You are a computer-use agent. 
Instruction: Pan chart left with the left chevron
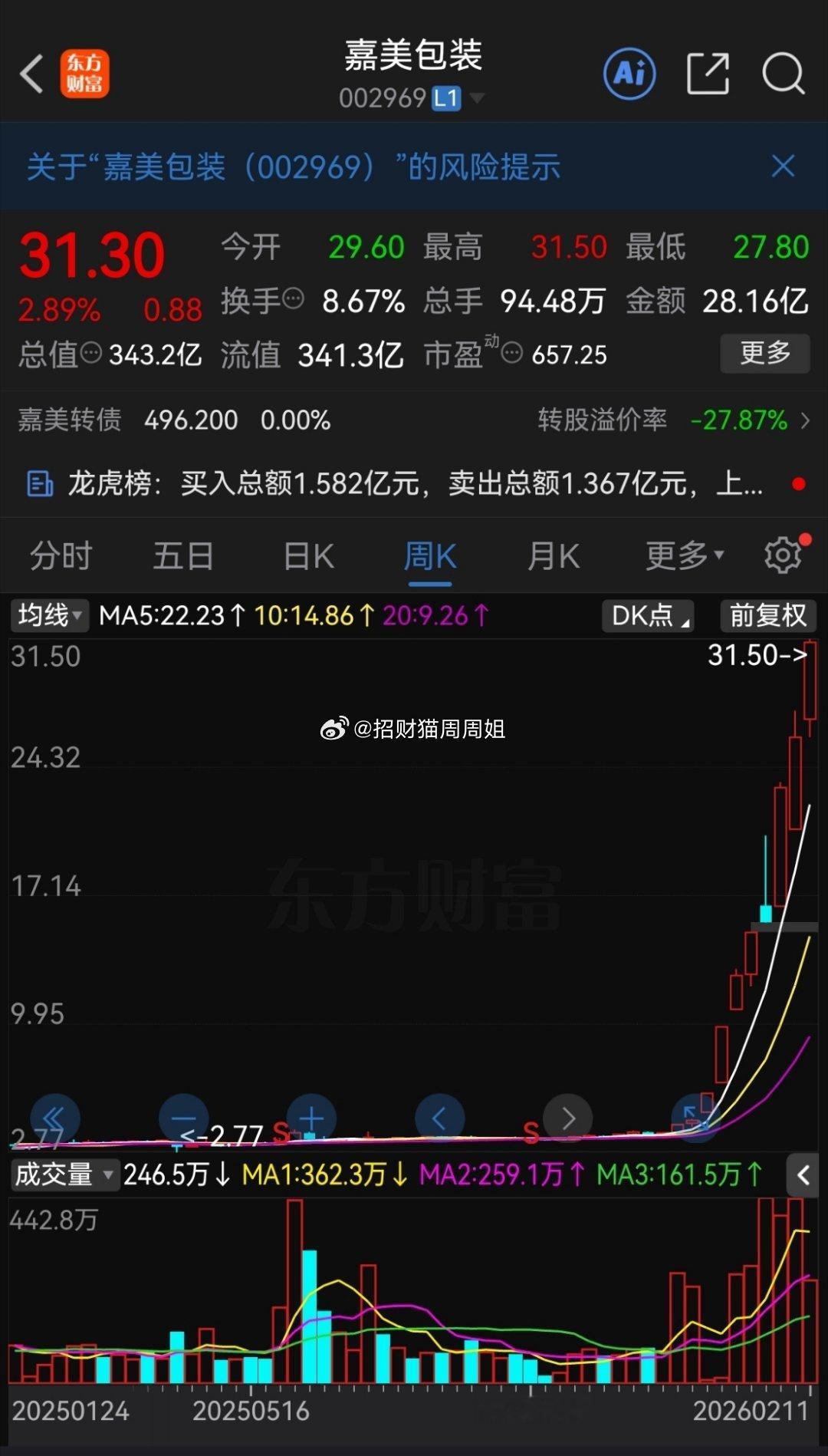439,1118
